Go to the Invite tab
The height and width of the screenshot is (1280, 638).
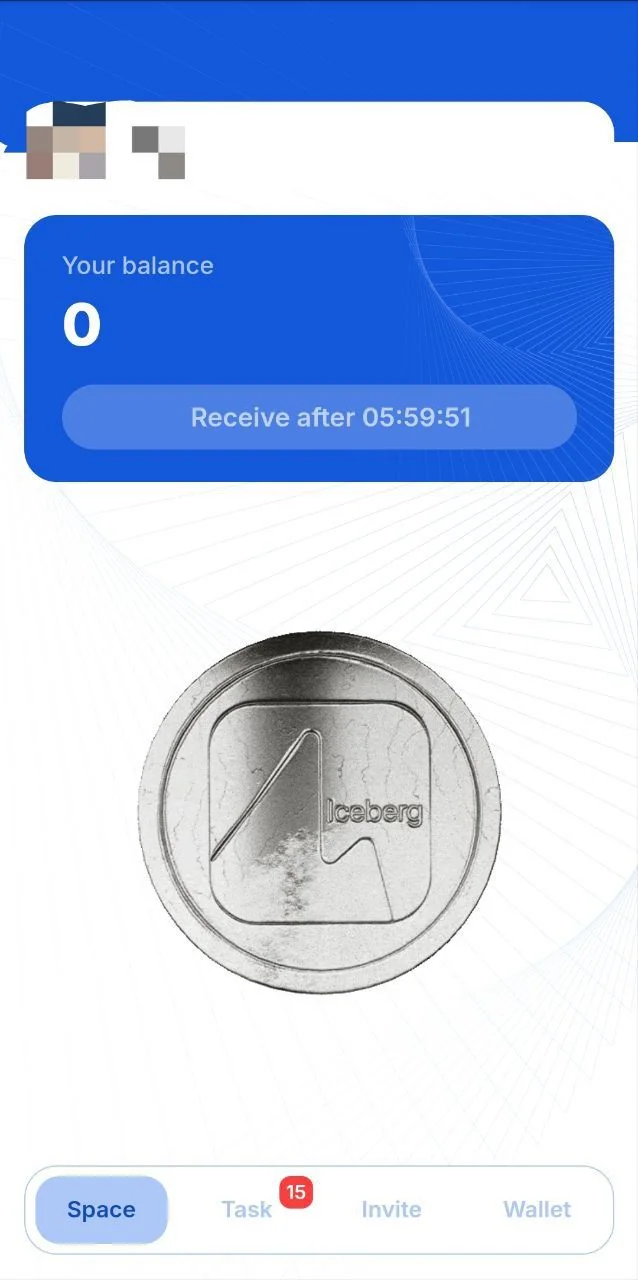coord(391,1210)
